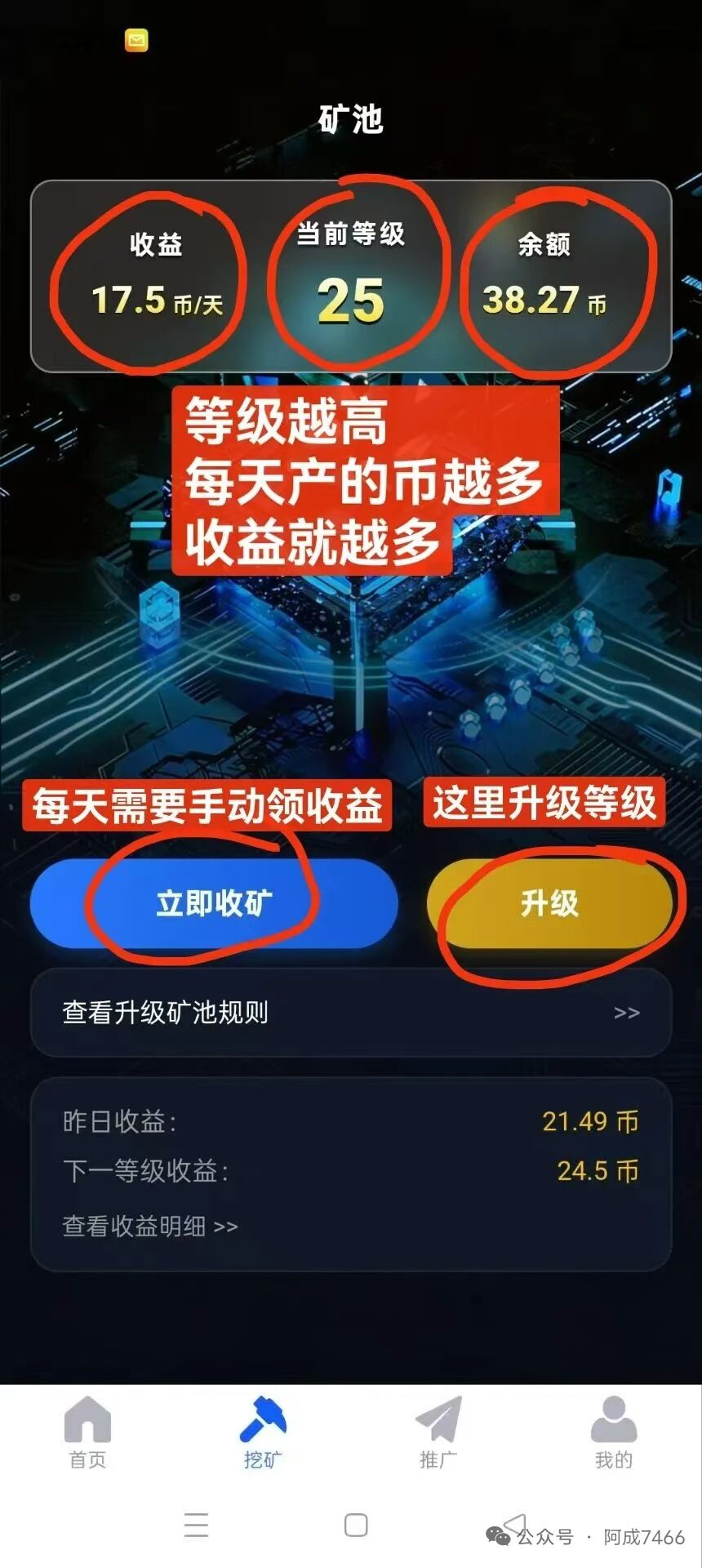Open the 查看收益明细 link
Screen dimensions: 702x1568
[x=150, y=1226]
